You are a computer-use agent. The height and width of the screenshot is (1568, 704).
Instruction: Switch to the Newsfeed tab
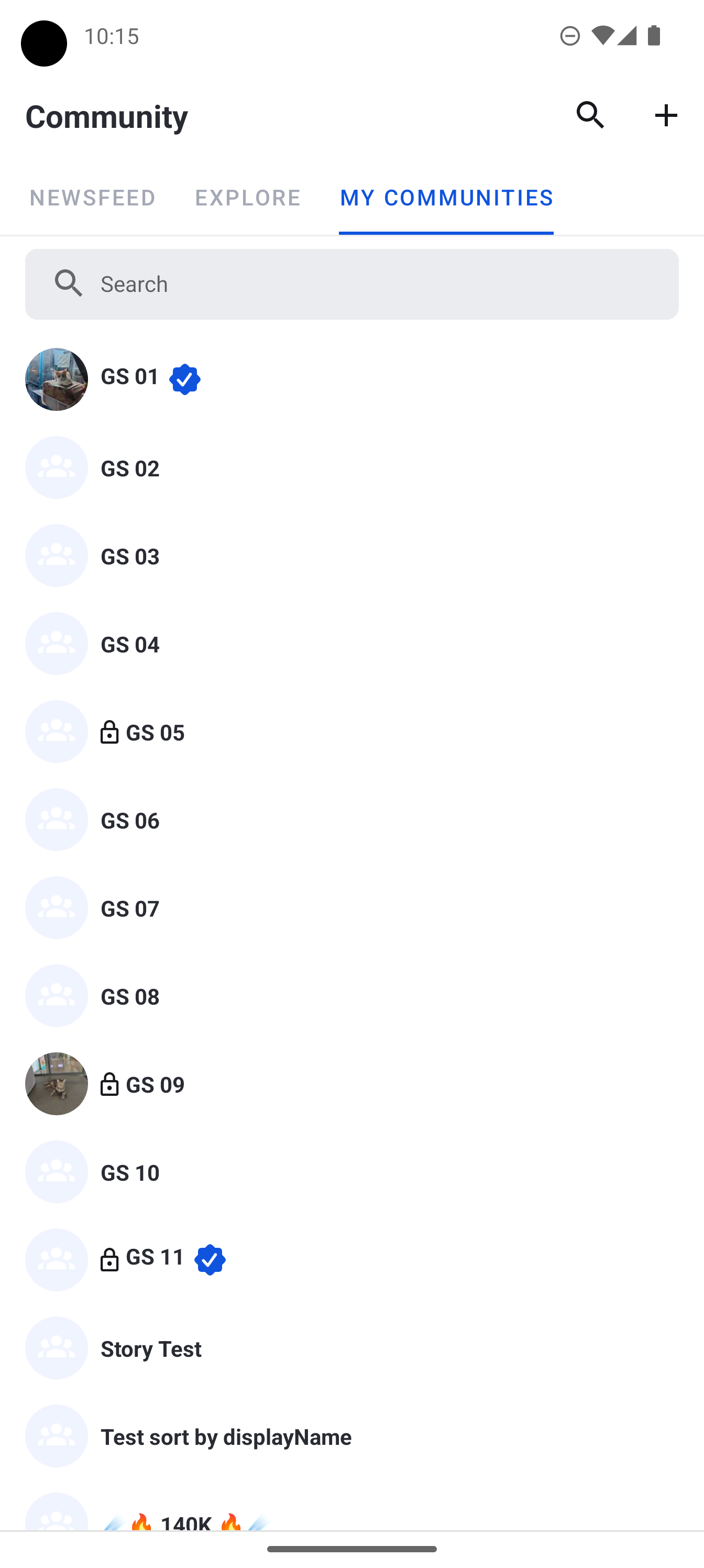[x=93, y=197]
